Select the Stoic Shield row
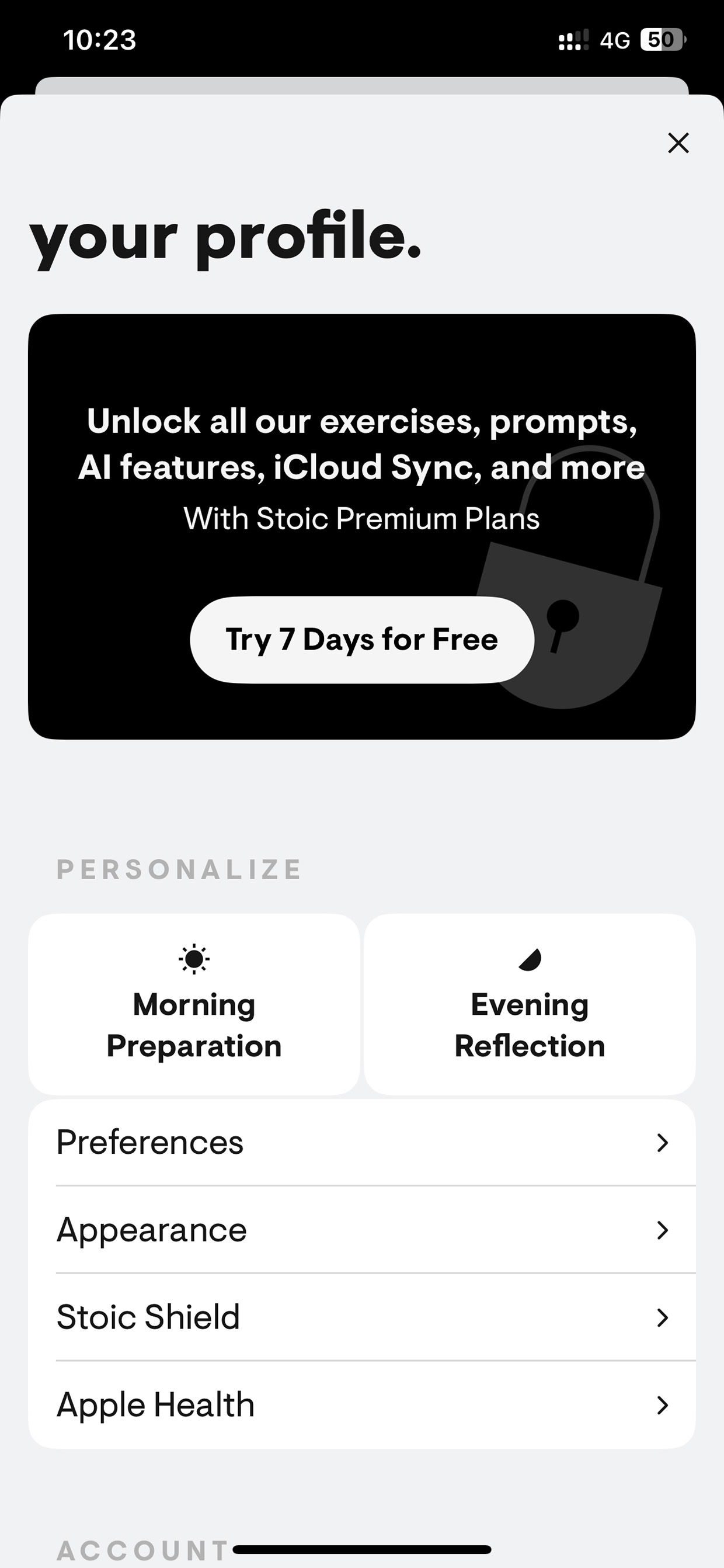The height and width of the screenshot is (1568, 724). point(362,1317)
